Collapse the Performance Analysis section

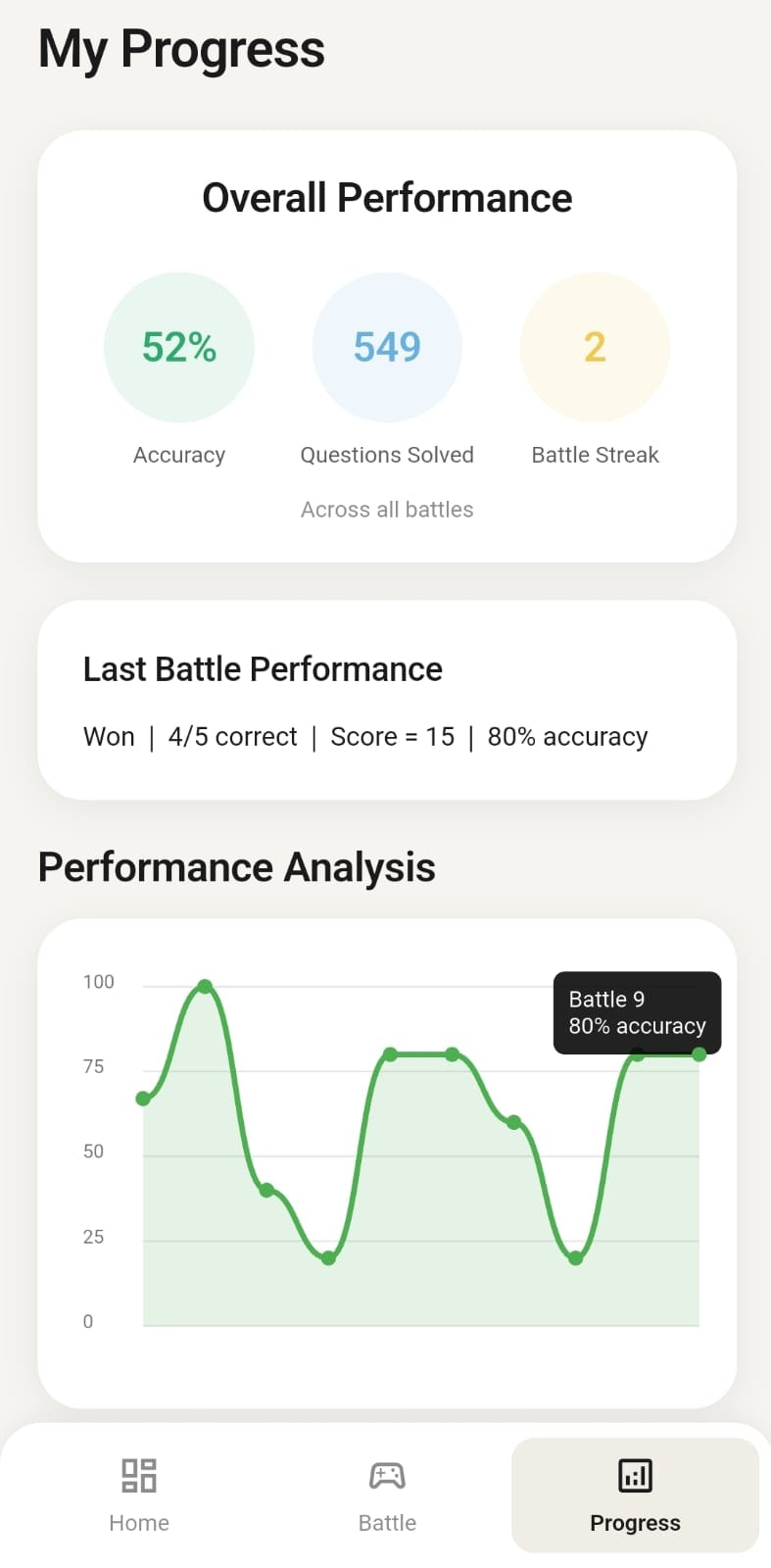click(x=235, y=867)
